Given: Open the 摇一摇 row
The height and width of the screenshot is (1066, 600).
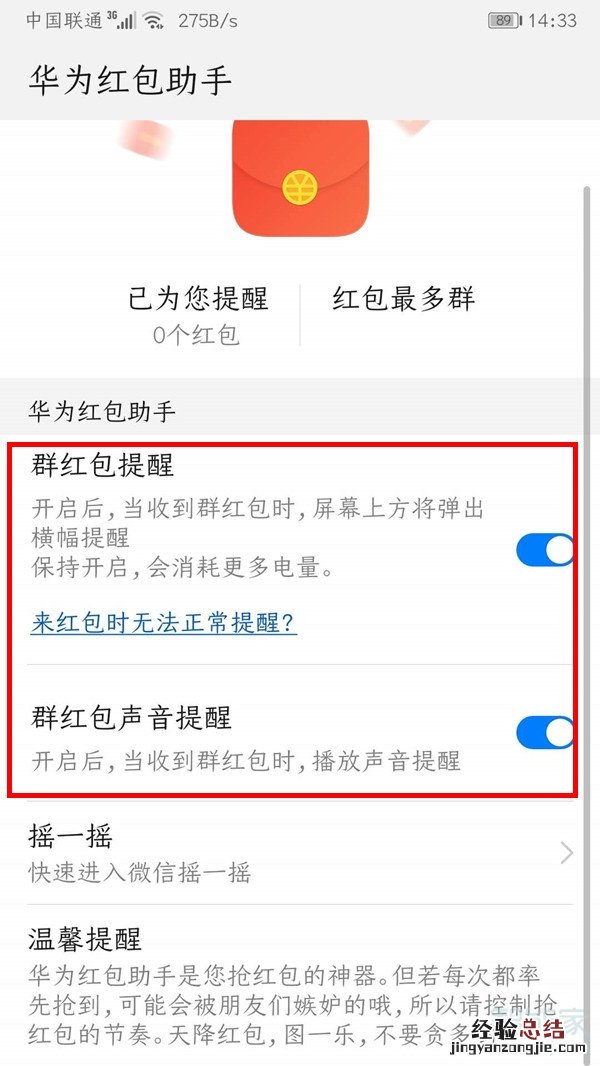Looking at the screenshot, I should 300,852.
